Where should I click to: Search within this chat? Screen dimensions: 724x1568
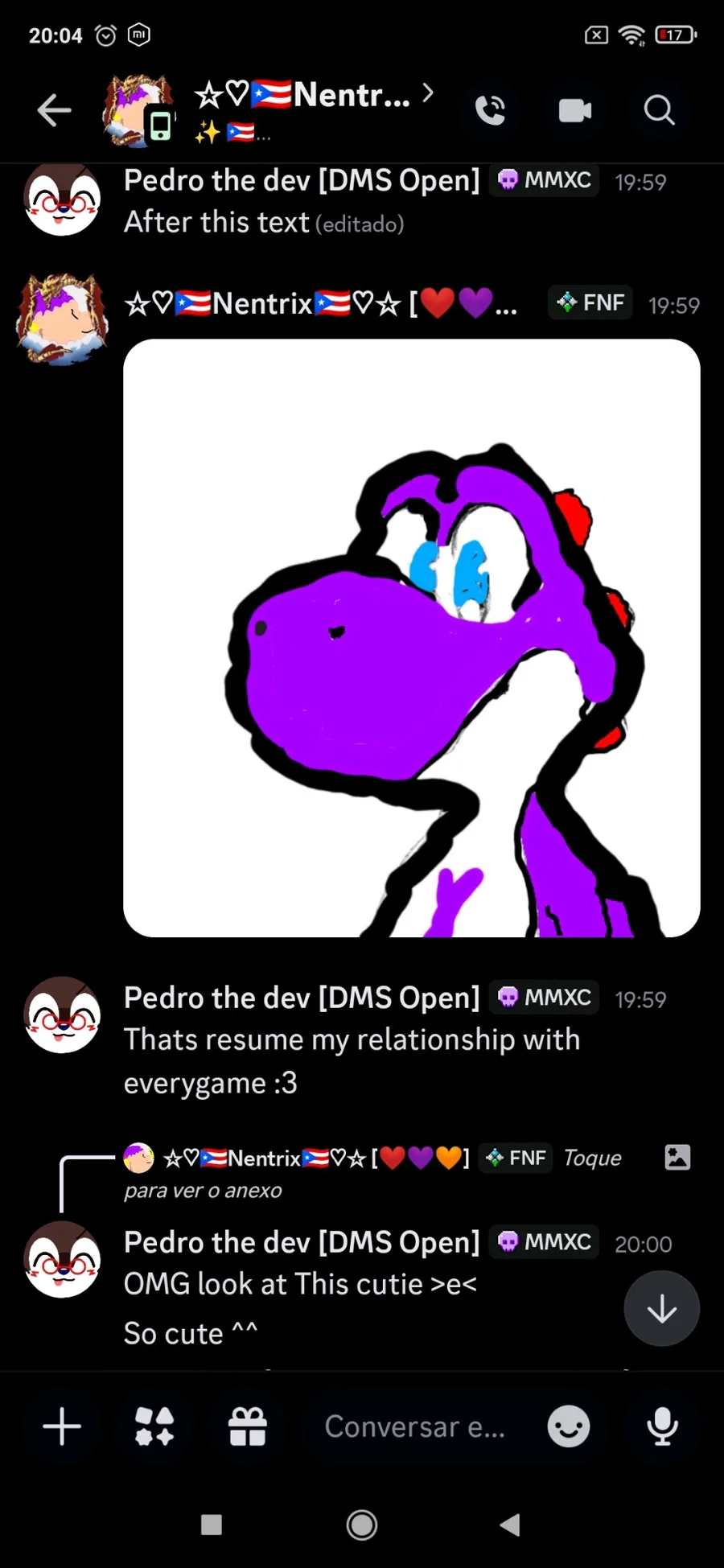coord(659,110)
